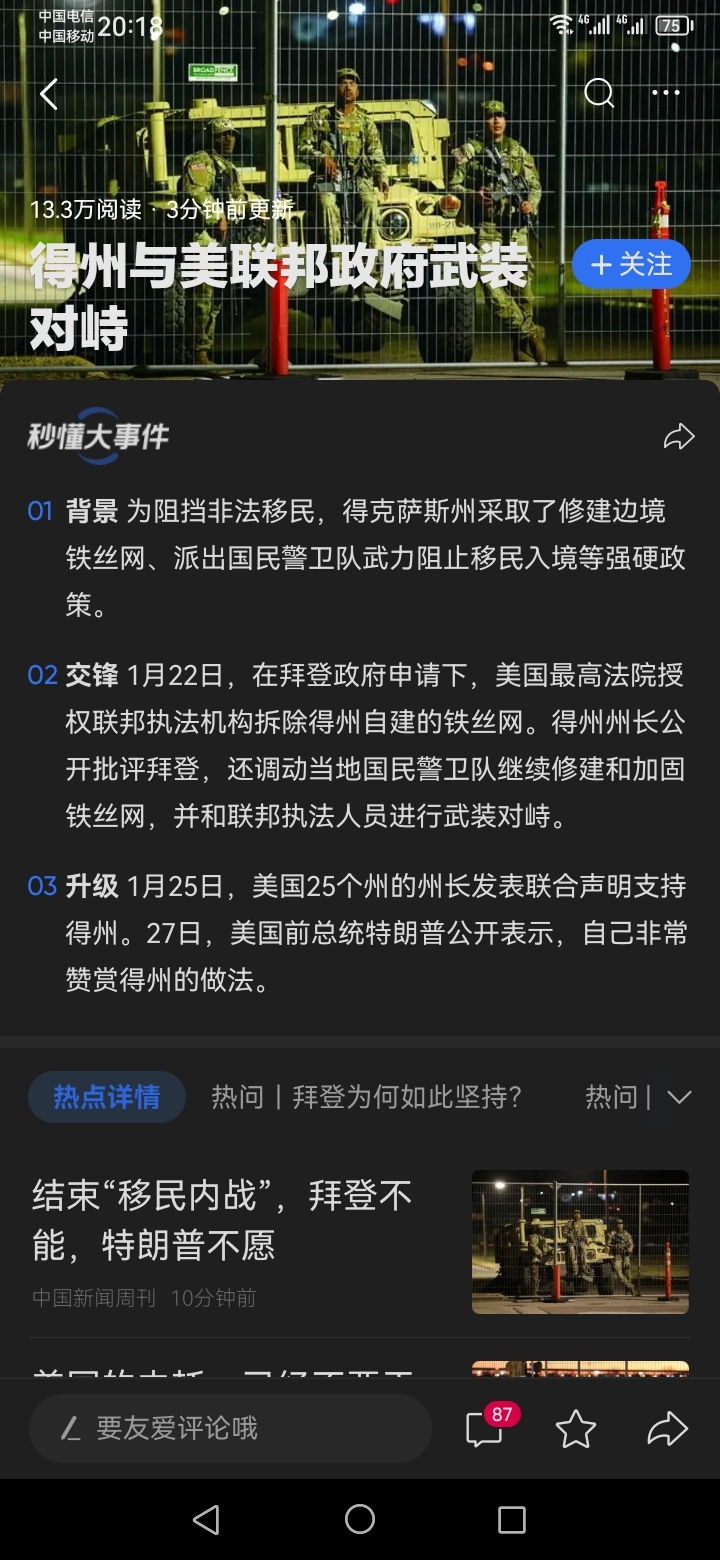Open article 结束“移民内战”，拜登不能，特朗普不愿

pos(222,1220)
